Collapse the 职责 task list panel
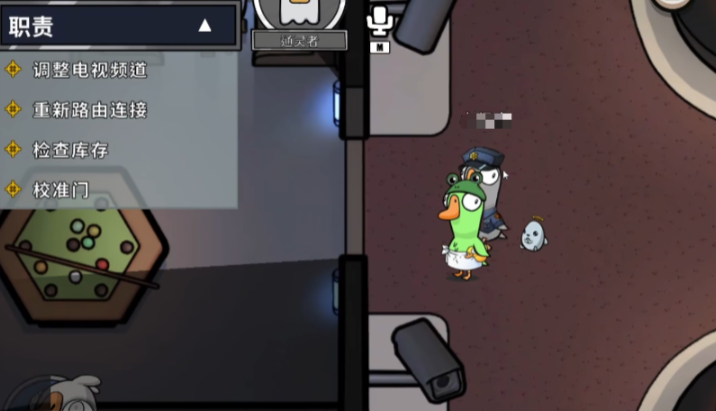 pos(205,26)
